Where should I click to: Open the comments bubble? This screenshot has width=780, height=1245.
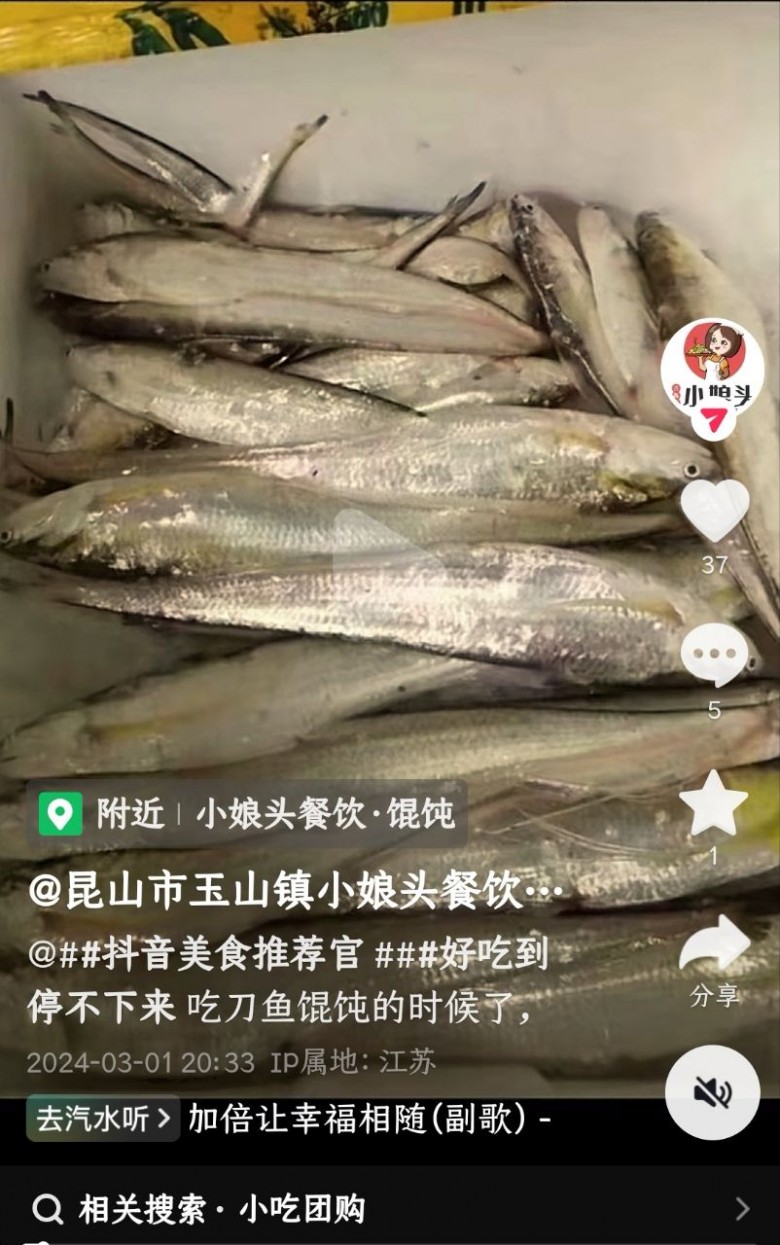click(714, 656)
